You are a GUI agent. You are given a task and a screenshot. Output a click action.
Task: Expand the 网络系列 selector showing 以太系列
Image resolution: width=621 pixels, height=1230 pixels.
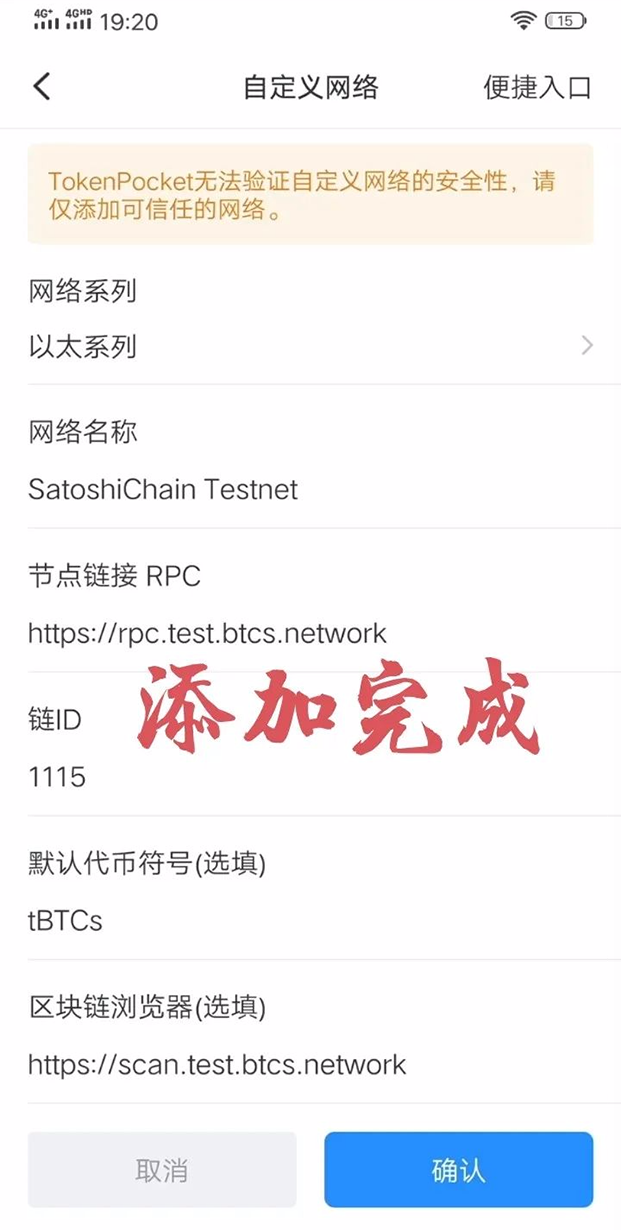[x=310, y=346]
